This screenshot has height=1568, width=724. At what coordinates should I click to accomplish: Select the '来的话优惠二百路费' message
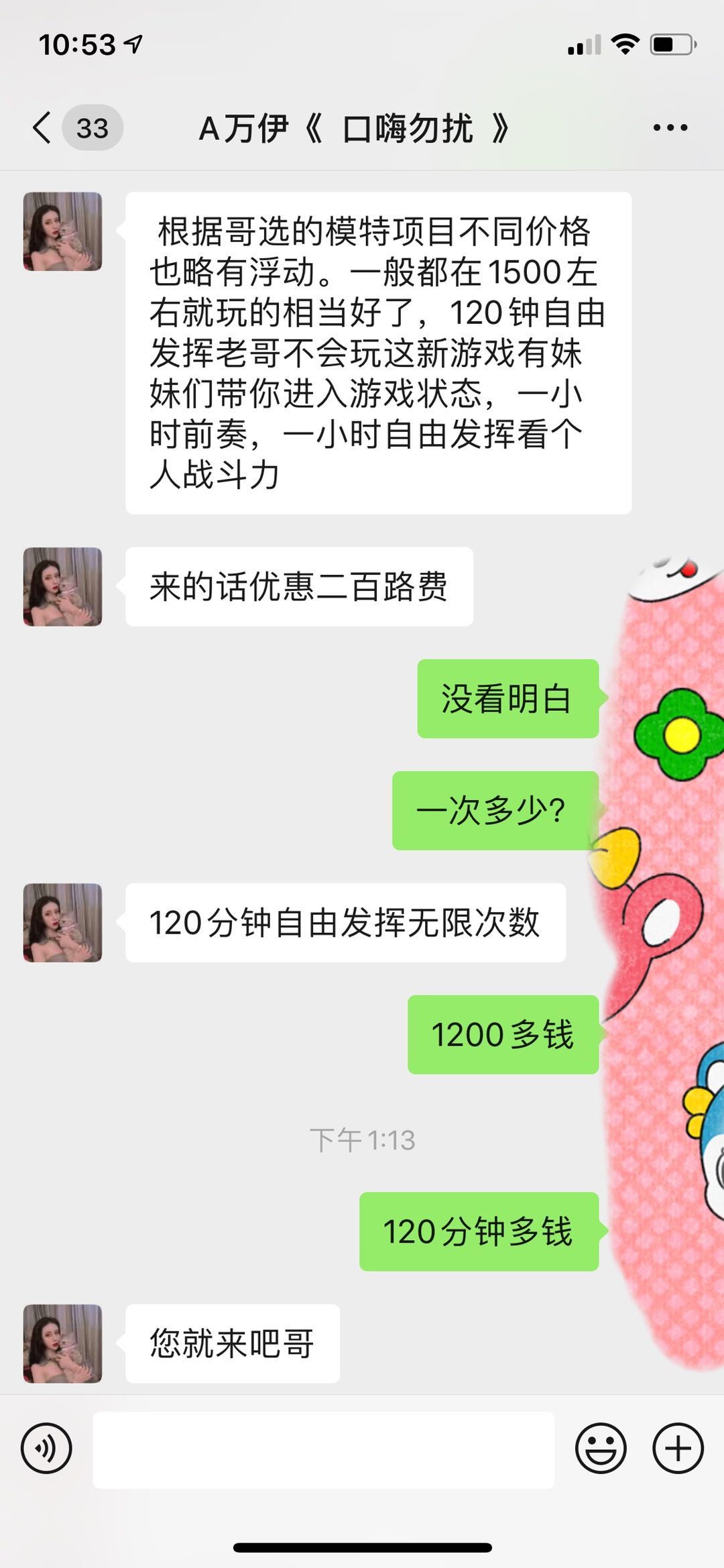298,585
